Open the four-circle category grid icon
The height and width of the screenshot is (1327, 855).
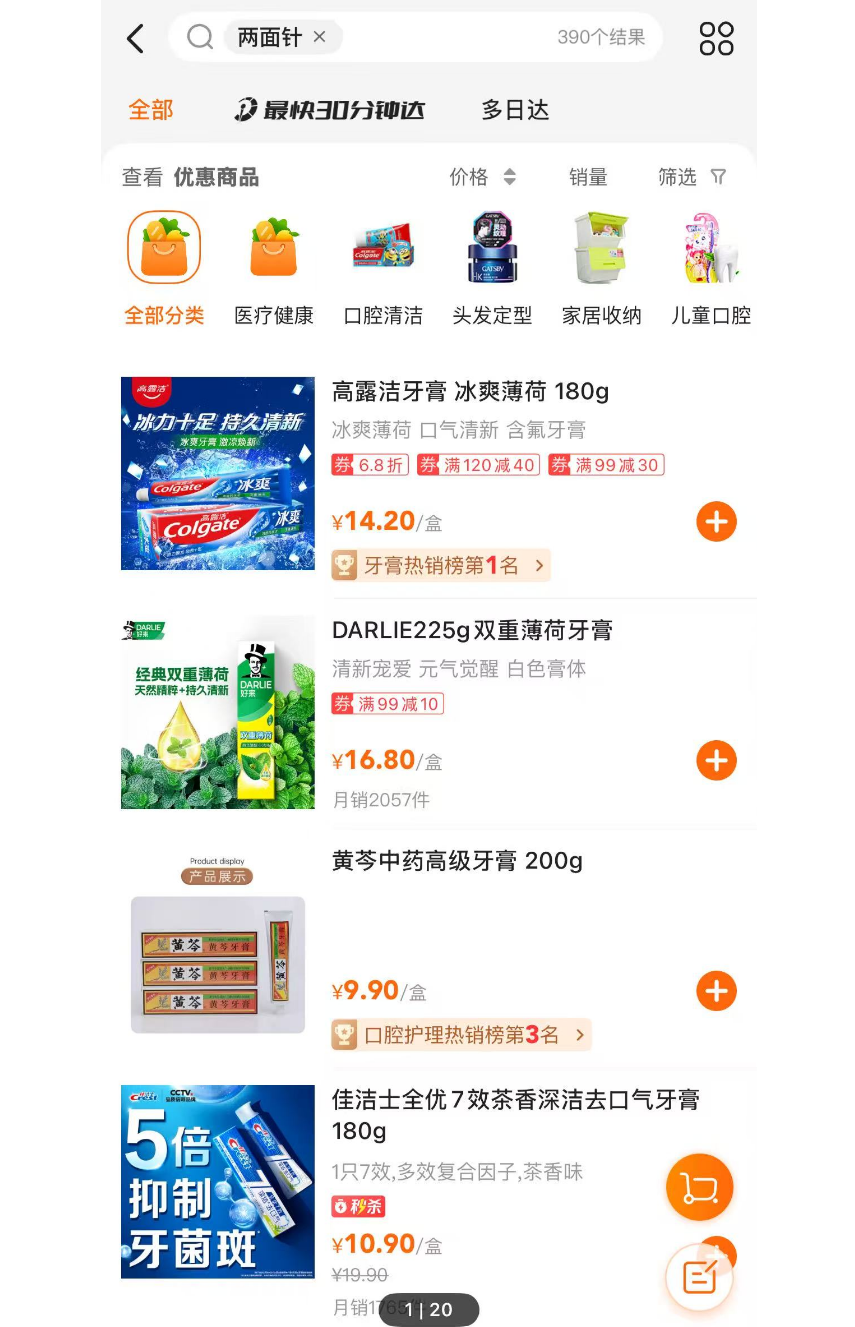click(716, 39)
